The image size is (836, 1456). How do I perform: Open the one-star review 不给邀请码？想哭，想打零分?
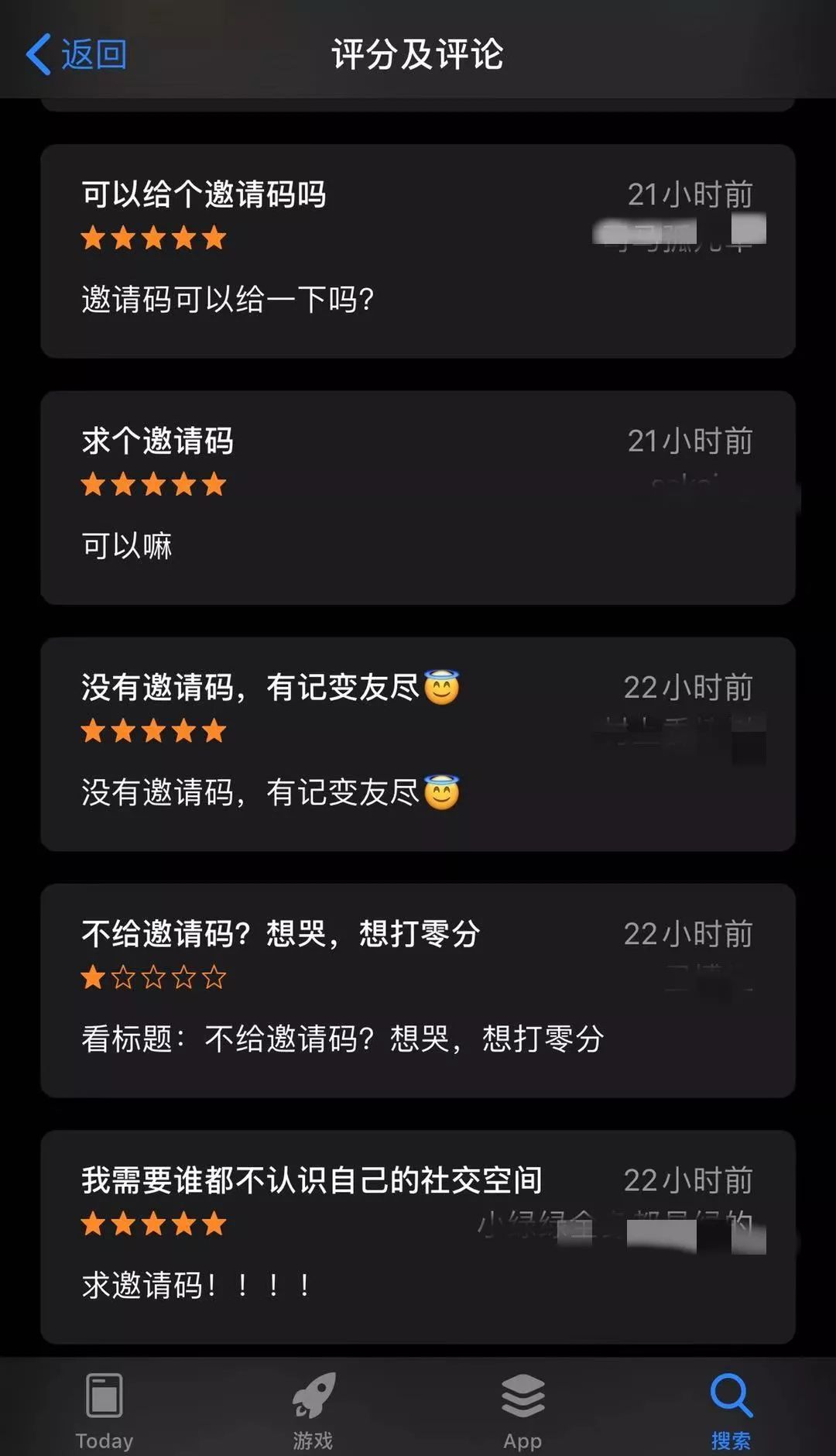tap(418, 990)
